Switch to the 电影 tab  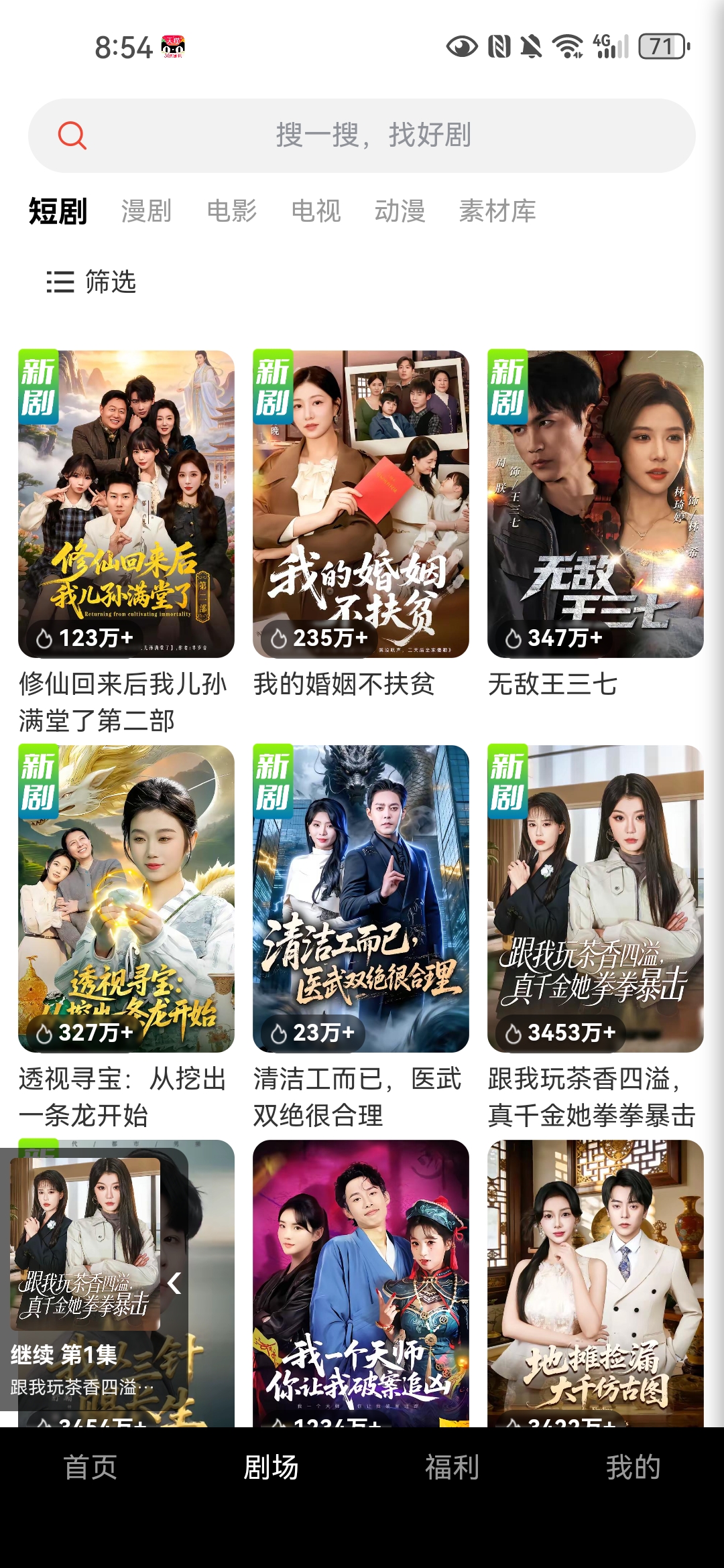(x=233, y=211)
